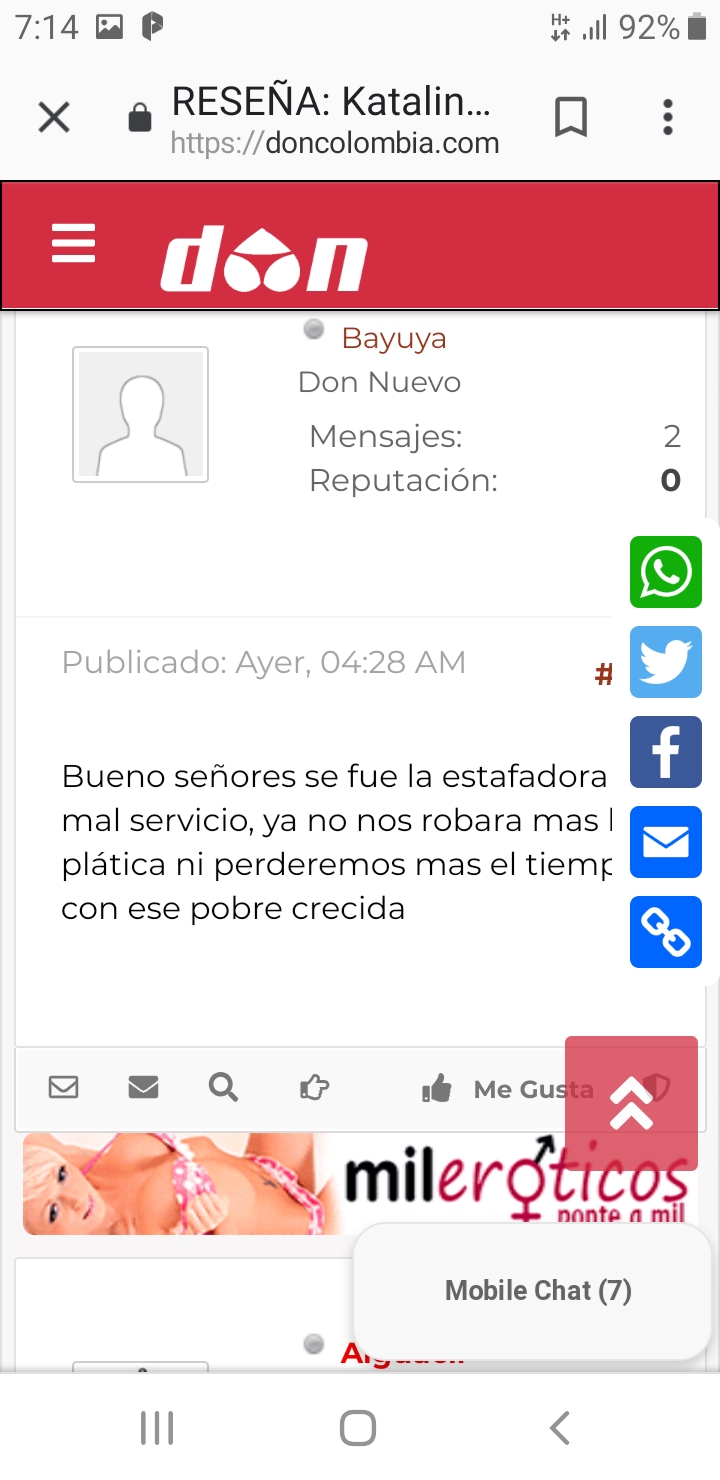The height and width of the screenshot is (1480, 720).
Task: Copy the page link
Action: 666,932
